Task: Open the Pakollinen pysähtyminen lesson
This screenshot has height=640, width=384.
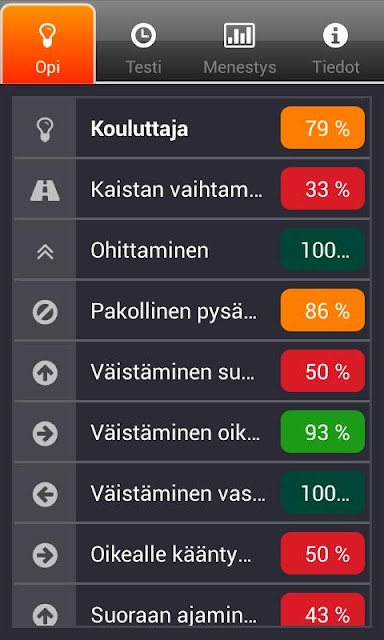Action: click(191, 311)
